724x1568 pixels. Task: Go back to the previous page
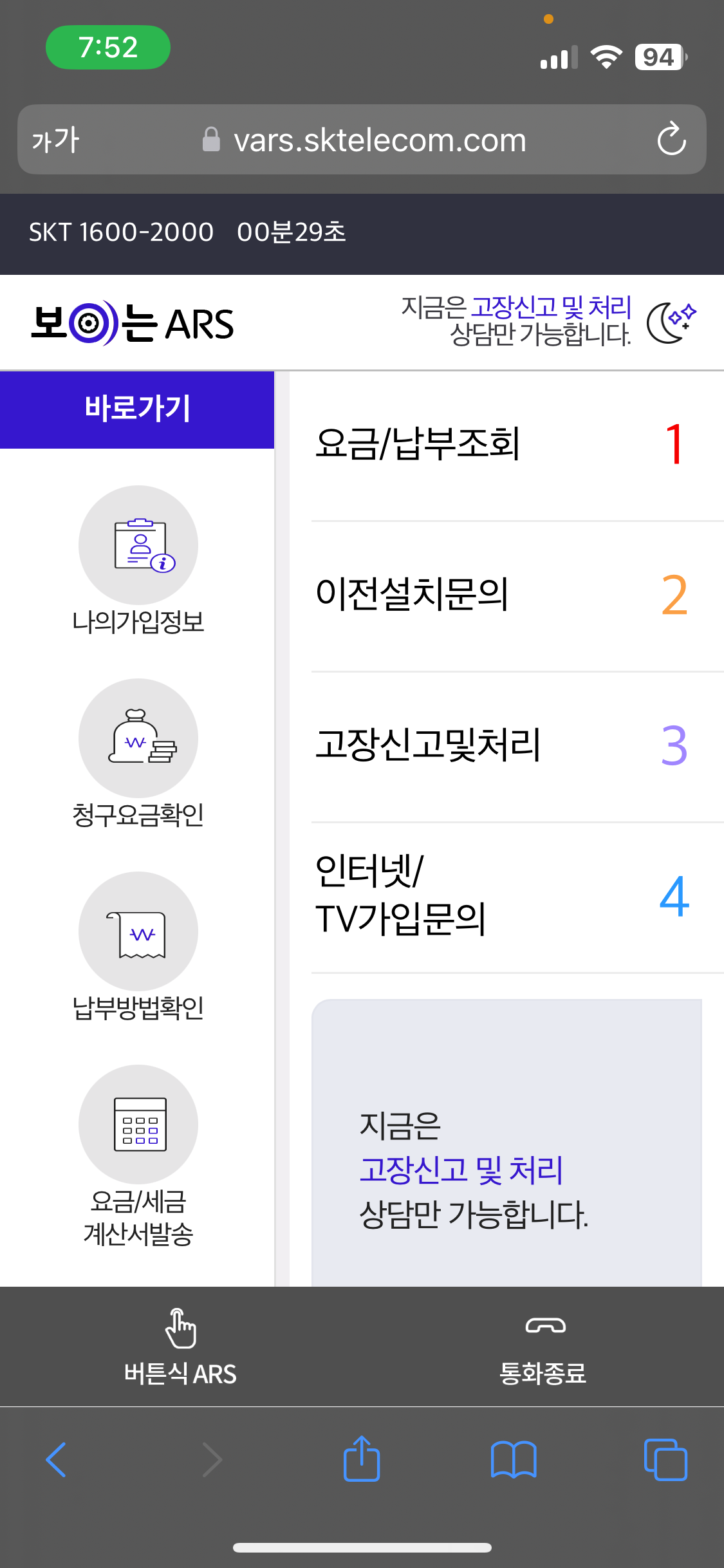click(56, 1459)
